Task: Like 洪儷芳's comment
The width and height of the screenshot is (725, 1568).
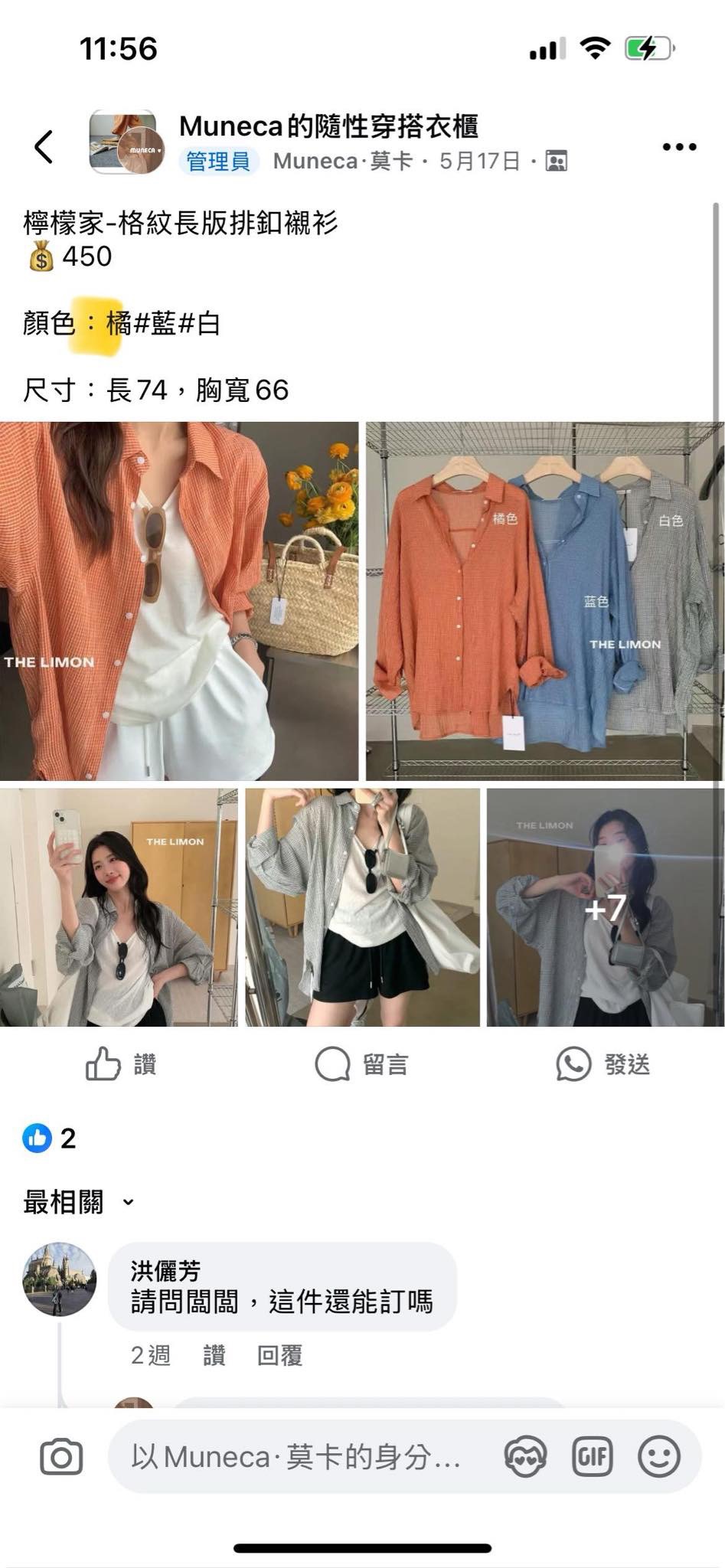Action: tap(214, 1355)
